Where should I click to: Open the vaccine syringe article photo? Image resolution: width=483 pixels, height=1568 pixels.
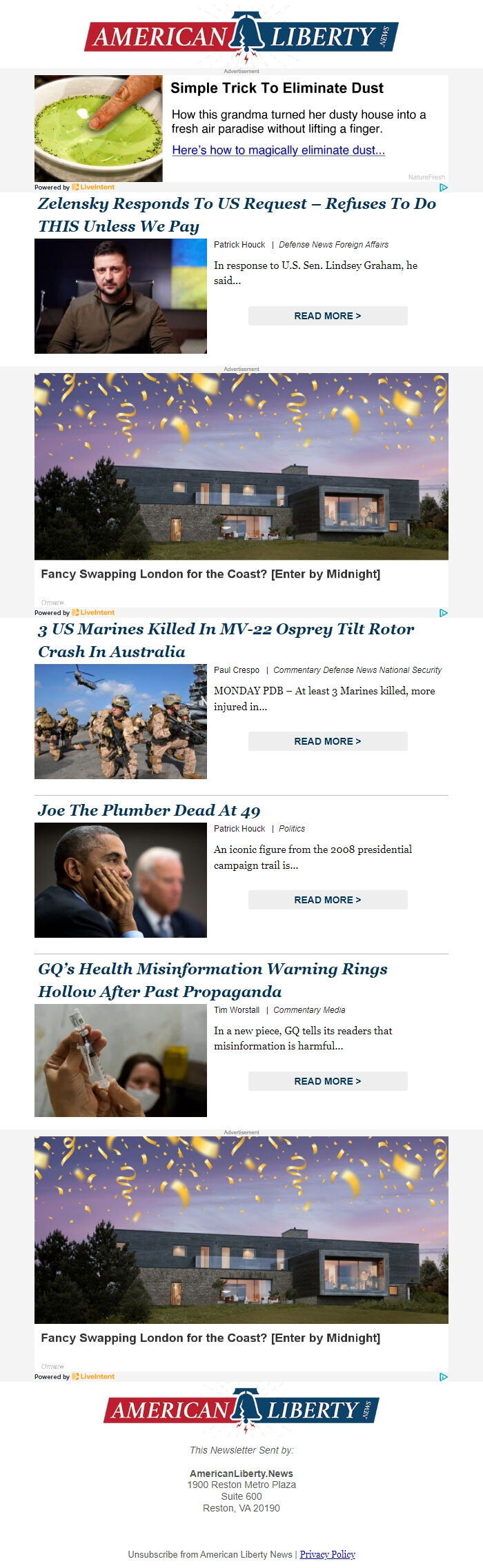coord(121,1061)
